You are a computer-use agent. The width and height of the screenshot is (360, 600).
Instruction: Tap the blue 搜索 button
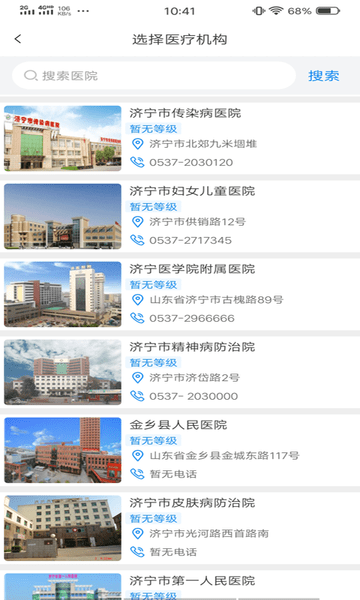(324, 76)
